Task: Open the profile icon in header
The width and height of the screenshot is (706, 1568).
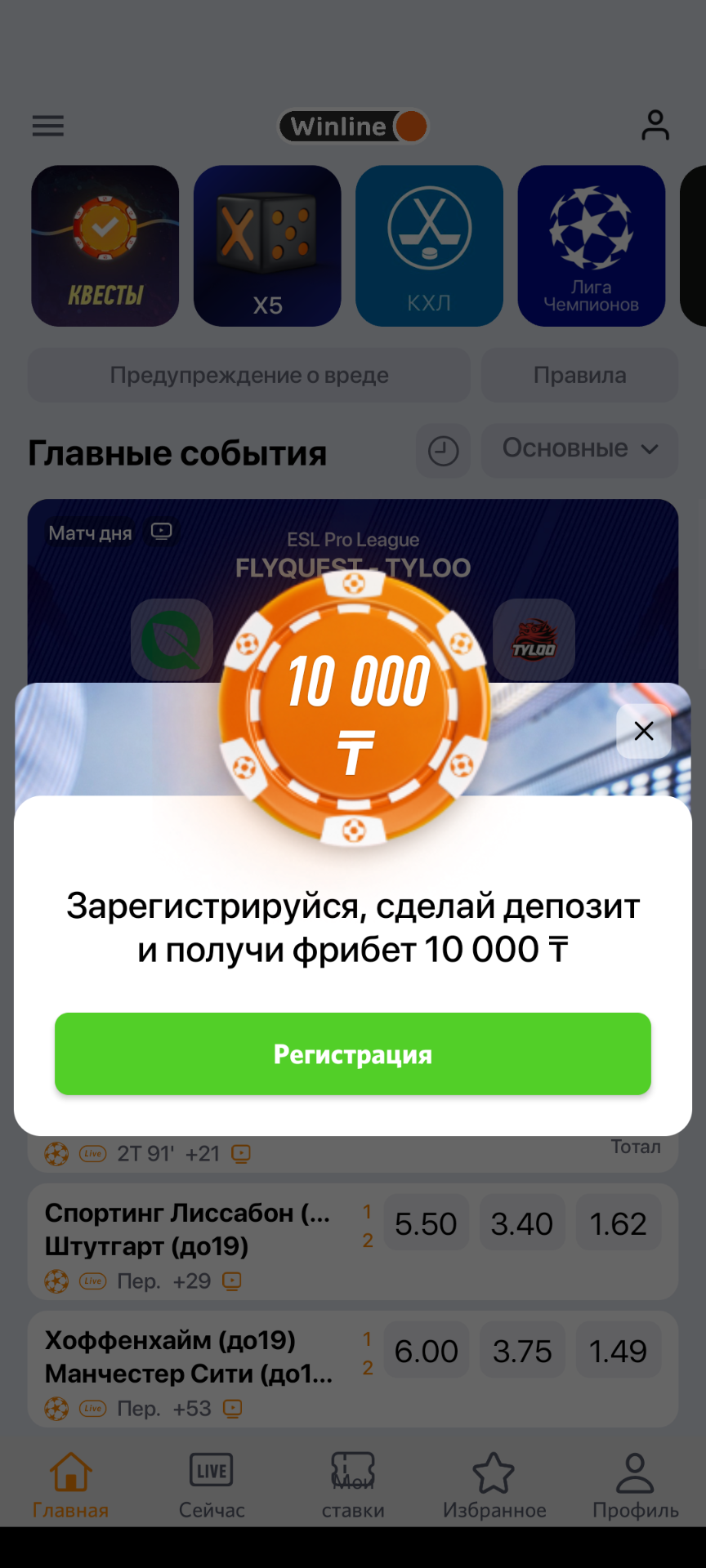Action: (x=655, y=126)
